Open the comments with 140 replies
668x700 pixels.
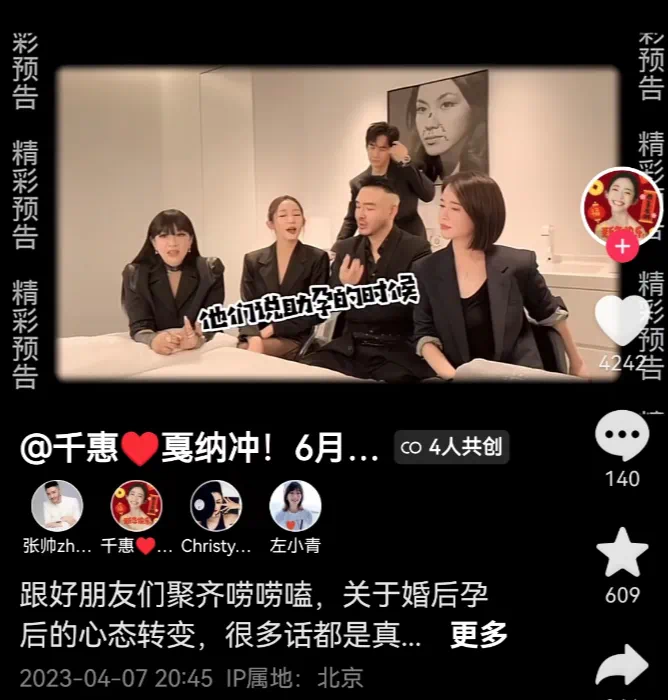(x=622, y=437)
